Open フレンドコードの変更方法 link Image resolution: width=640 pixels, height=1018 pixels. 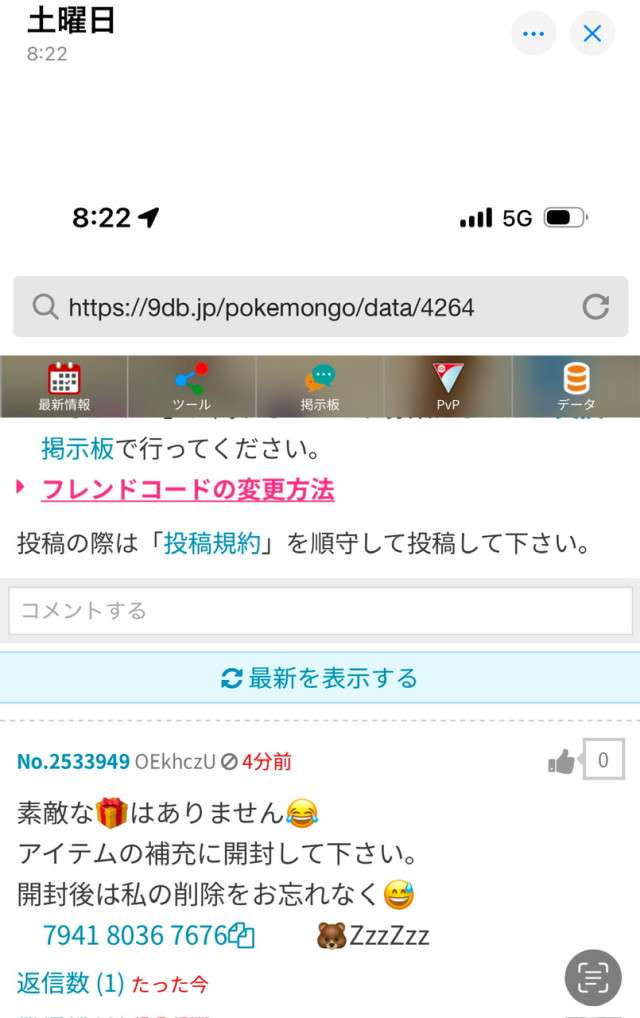[187, 490]
